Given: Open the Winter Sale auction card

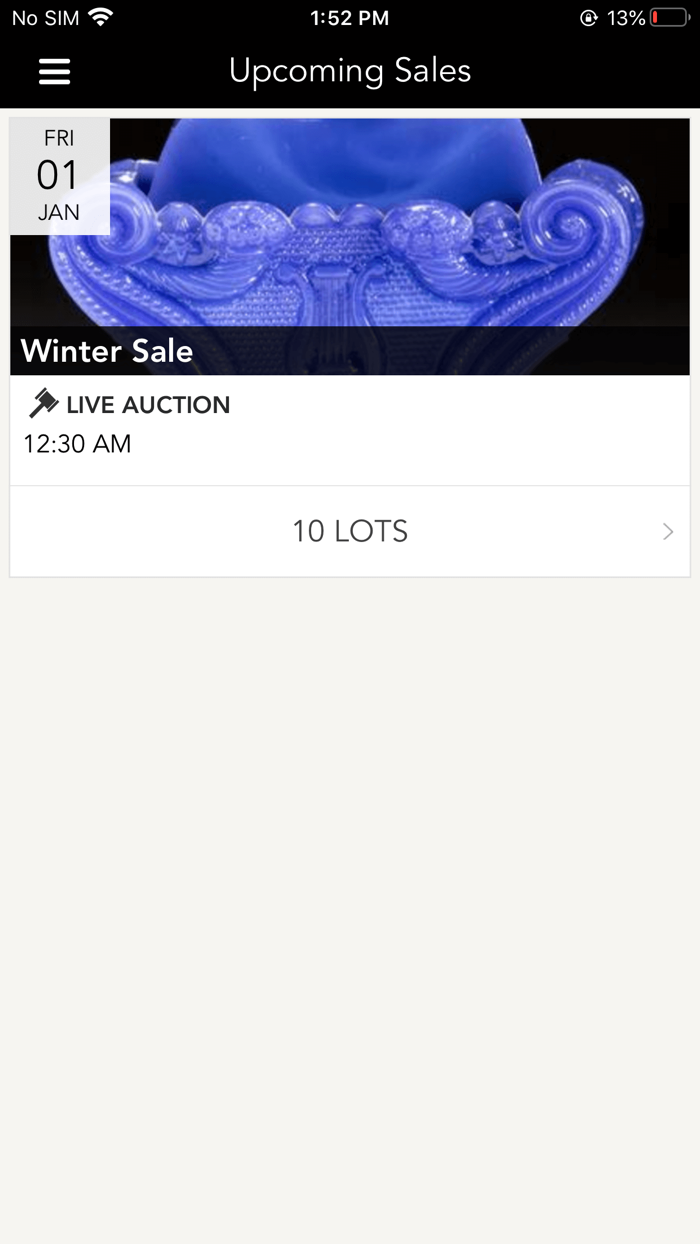Looking at the screenshot, I should tap(350, 260).
